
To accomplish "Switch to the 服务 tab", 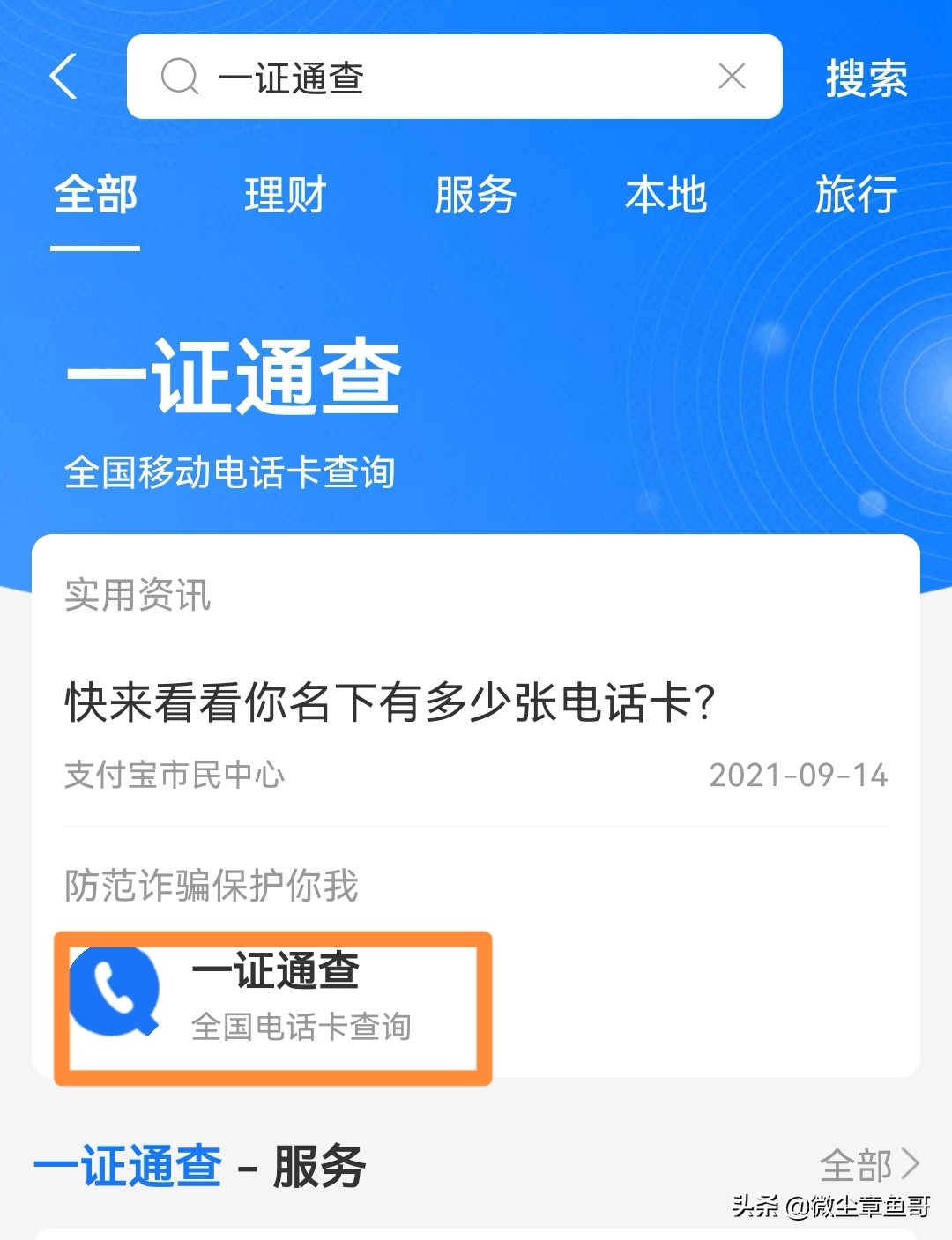I will (476, 195).
